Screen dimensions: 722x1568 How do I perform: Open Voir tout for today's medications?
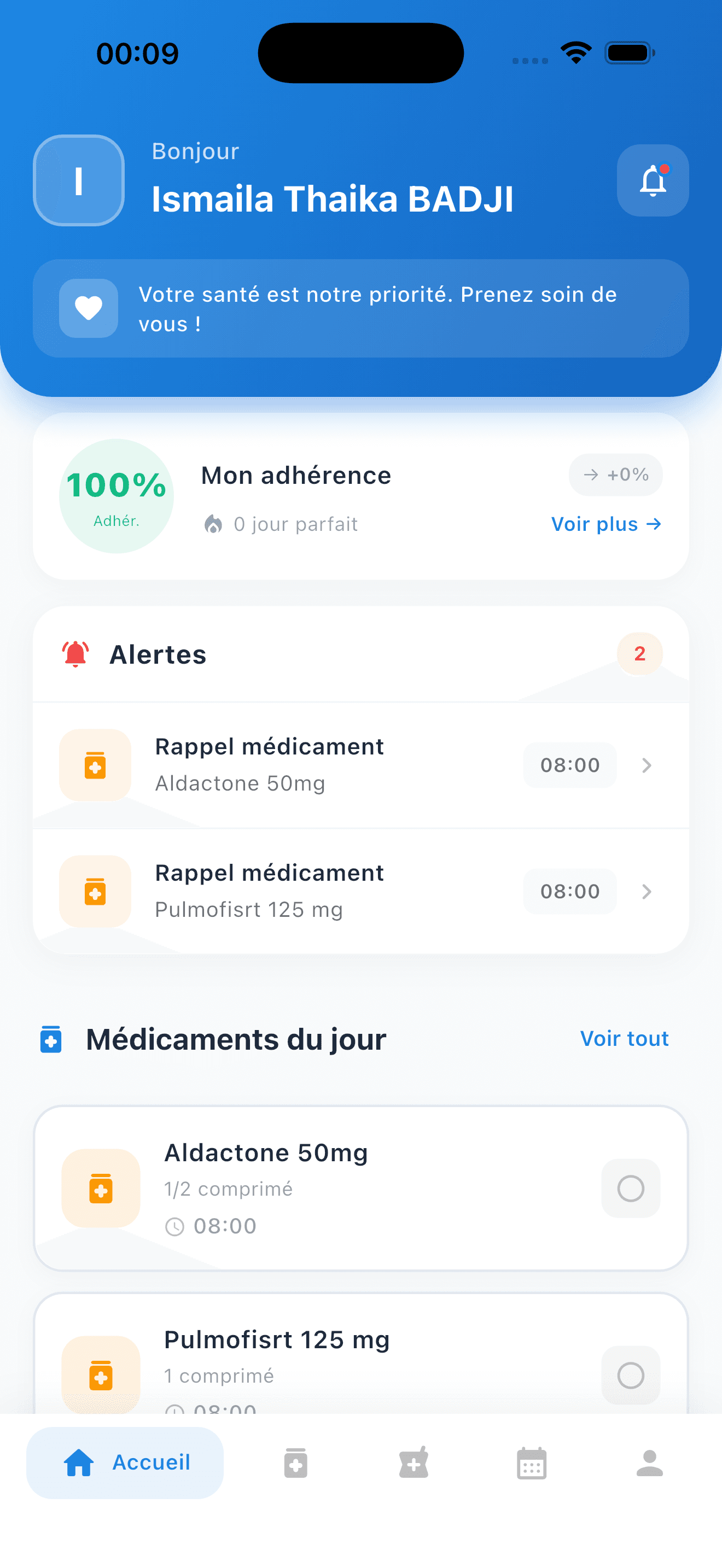624,1038
